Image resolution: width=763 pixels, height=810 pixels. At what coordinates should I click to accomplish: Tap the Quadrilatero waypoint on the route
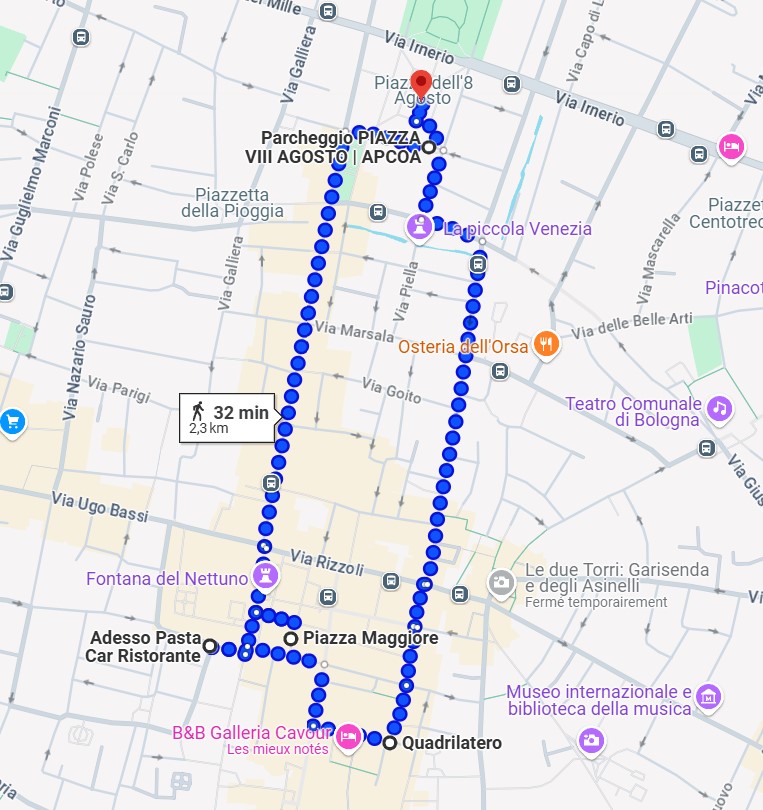coord(390,743)
